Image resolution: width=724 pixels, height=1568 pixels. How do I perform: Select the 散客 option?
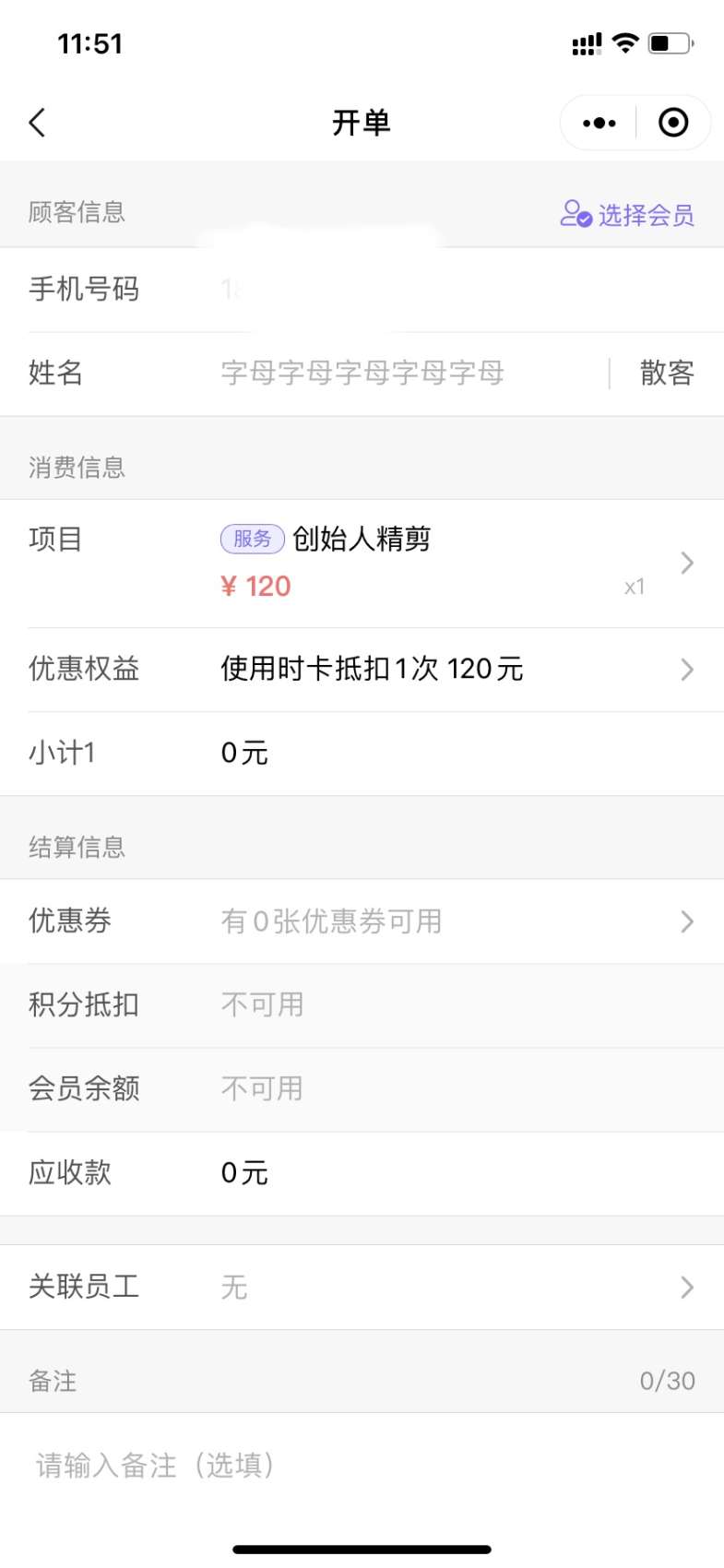tap(666, 373)
